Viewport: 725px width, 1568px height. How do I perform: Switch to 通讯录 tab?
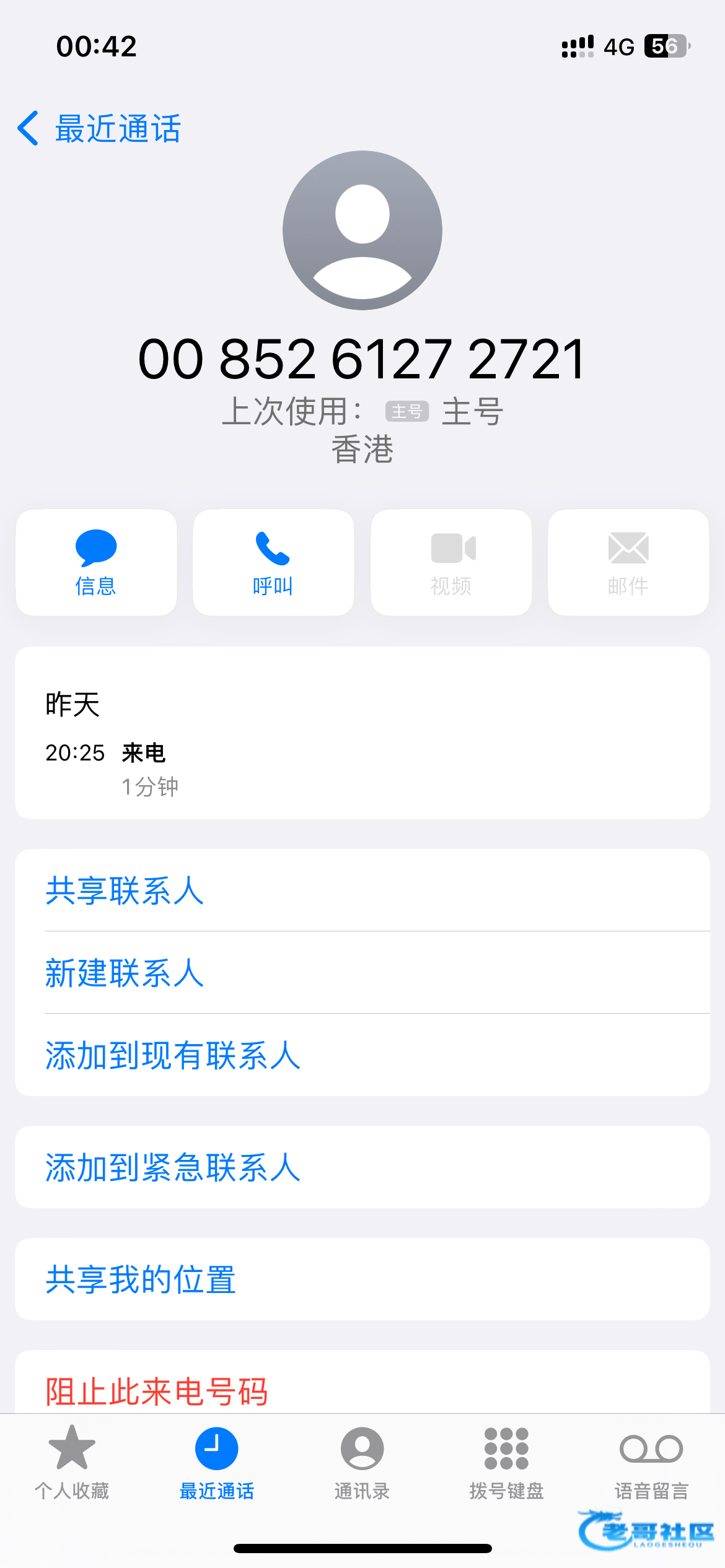(362, 1461)
